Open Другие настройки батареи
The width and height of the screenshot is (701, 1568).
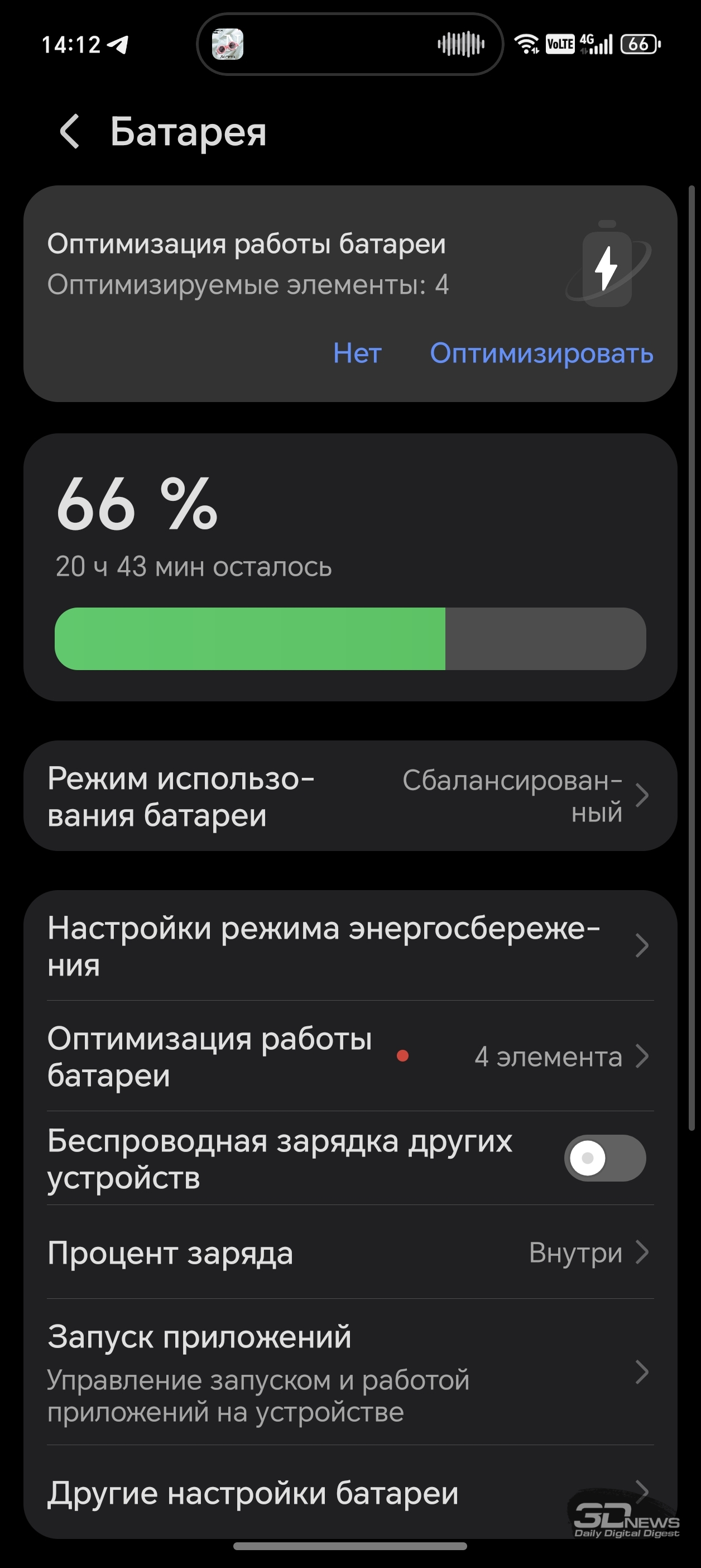pos(304,1493)
